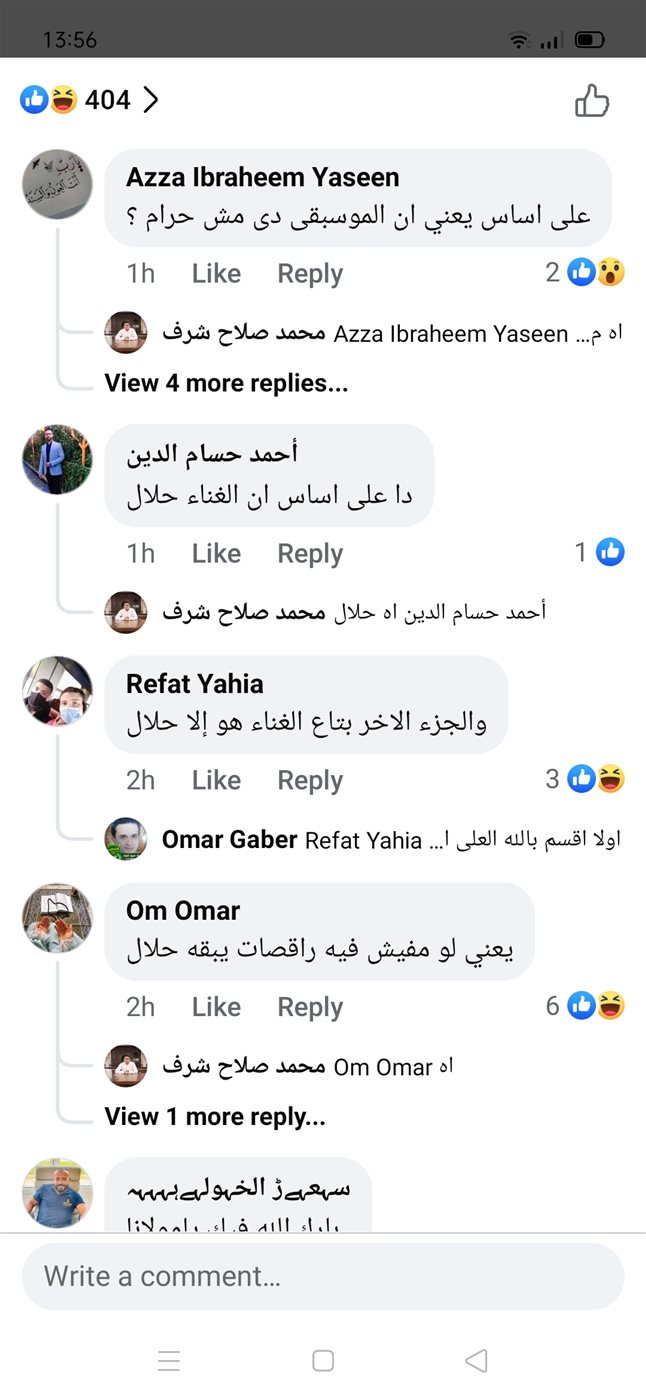The height and width of the screenshot is (1400, 646).
Task: Reply to Om Omar's comment
Action: click(x=310, y=1007)
